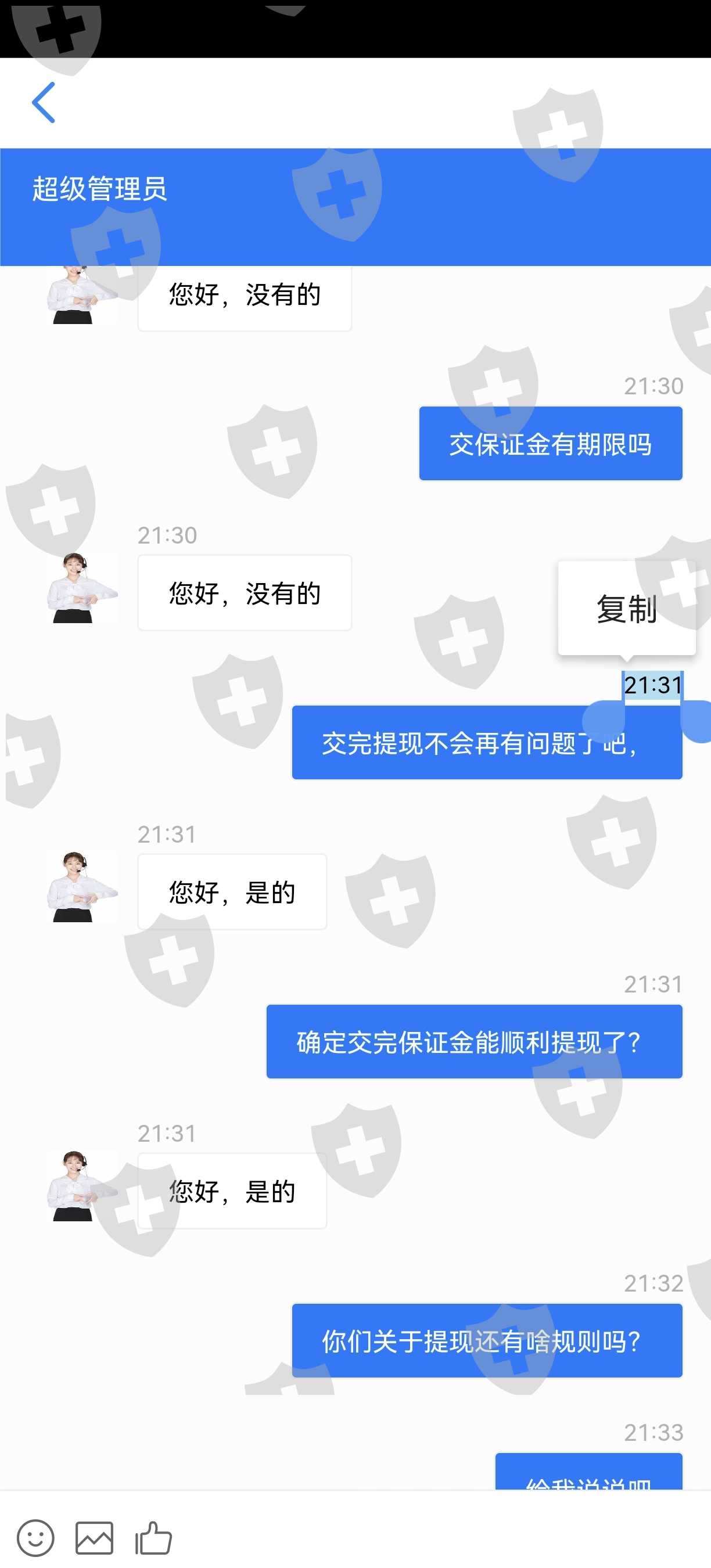
Task: Open the emoji picker
Action: tap(35, 1538)
